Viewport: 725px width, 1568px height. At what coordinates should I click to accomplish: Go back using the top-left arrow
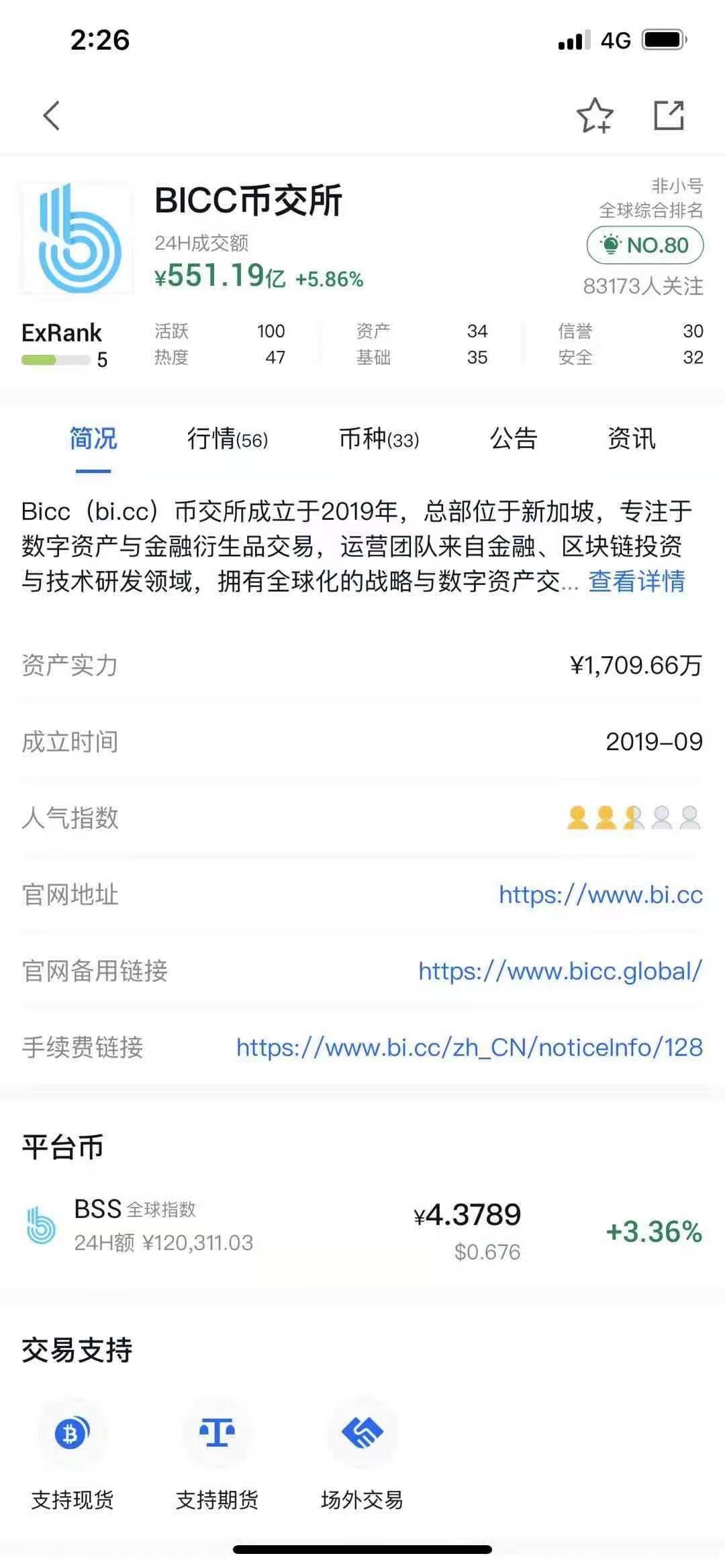point(52,115)
